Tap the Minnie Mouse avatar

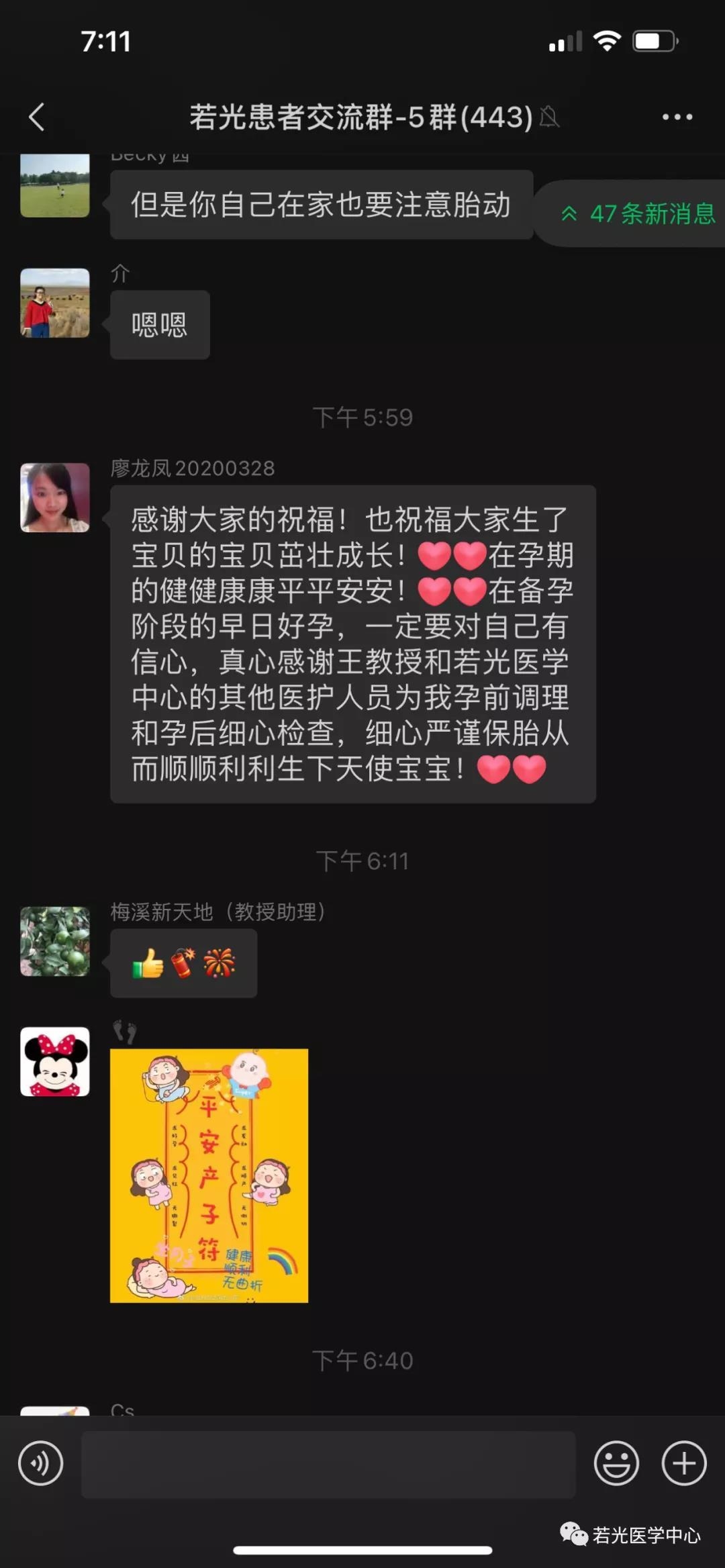coord(55,1061)
